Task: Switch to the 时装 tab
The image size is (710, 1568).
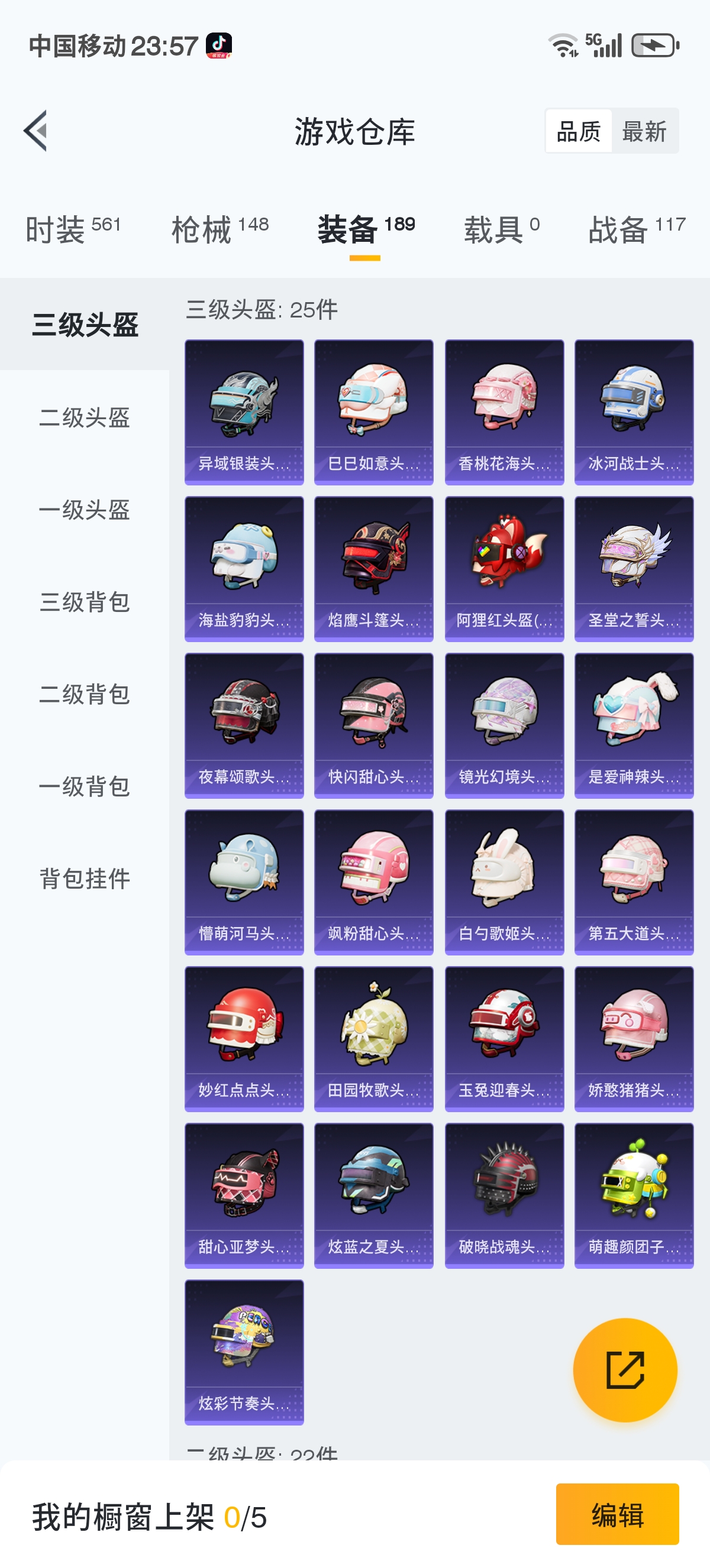Action: (x=72, y=229)
